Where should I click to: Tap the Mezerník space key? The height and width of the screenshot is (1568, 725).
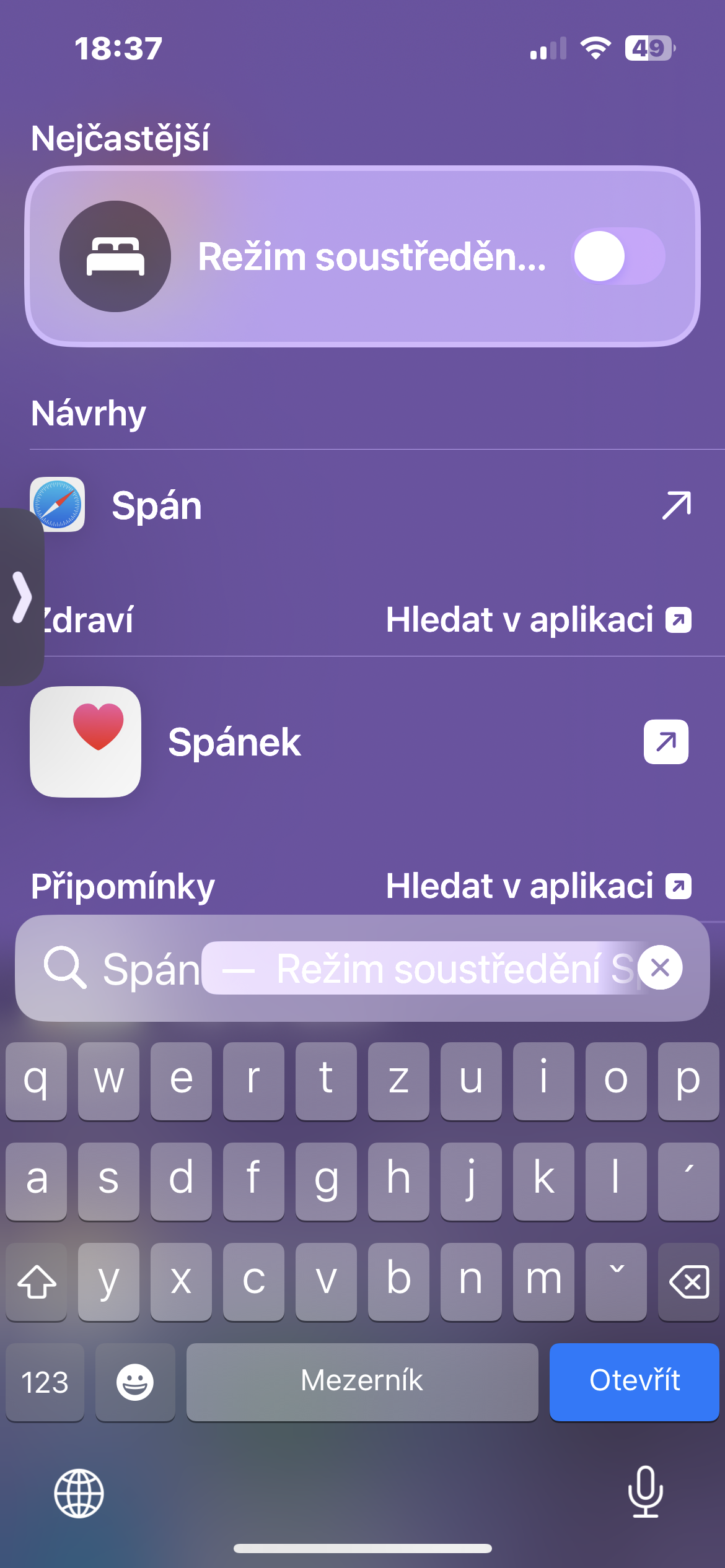(x=362, y=1382)
